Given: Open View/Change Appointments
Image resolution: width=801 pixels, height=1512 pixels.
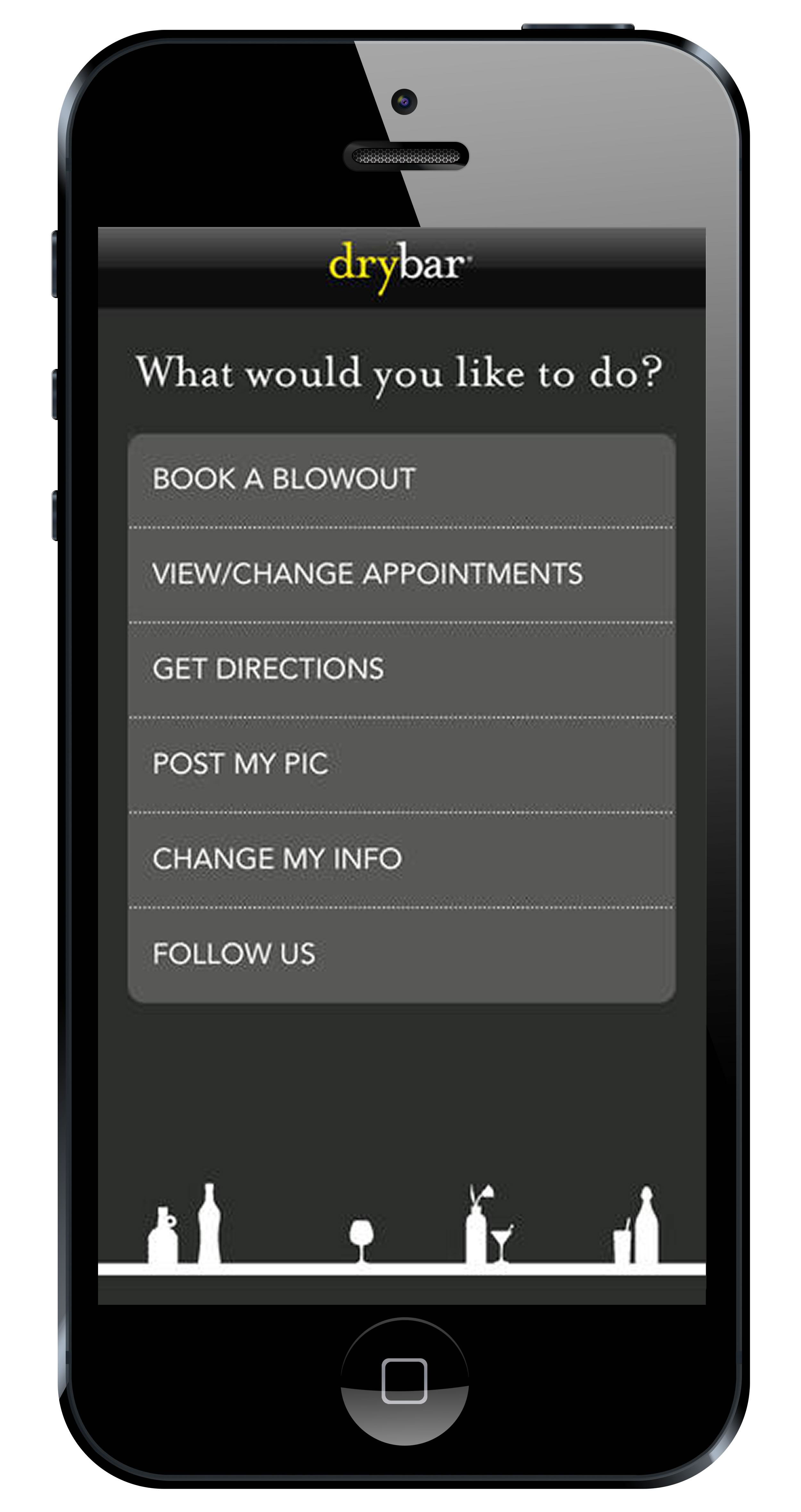Looking at the screenshot, I should [x=402, y=575].
